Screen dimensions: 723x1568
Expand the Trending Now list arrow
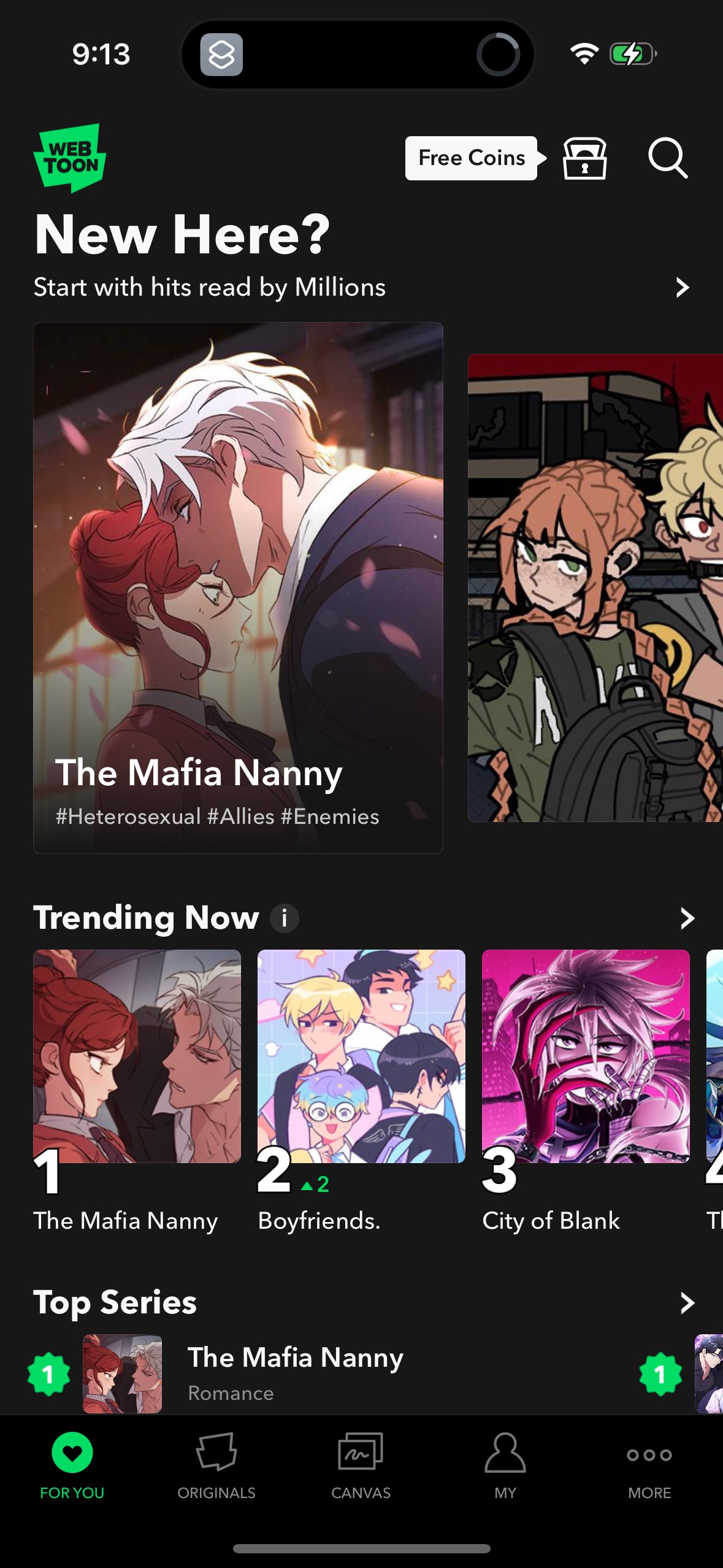[x=687, y=918]
